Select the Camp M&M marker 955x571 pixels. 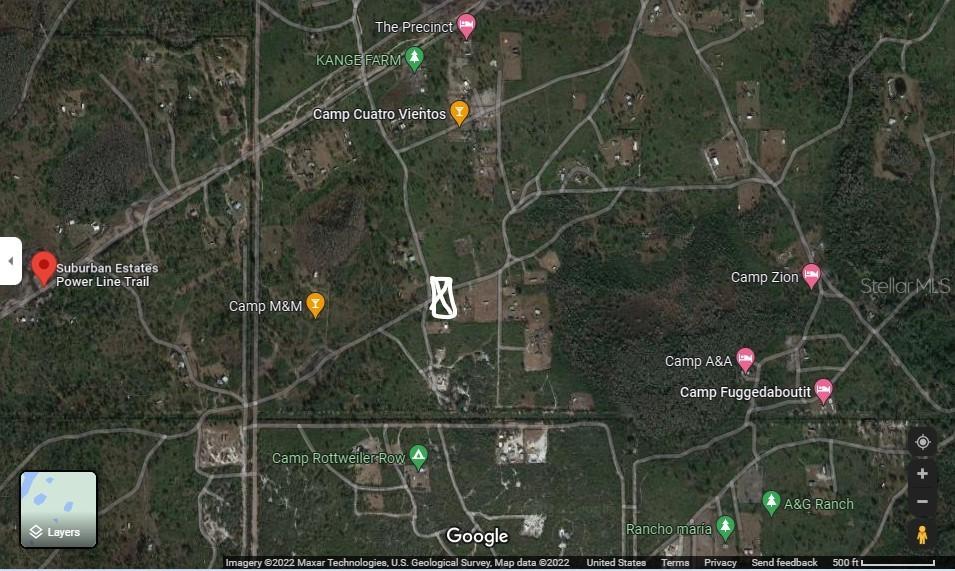(315, 304)
